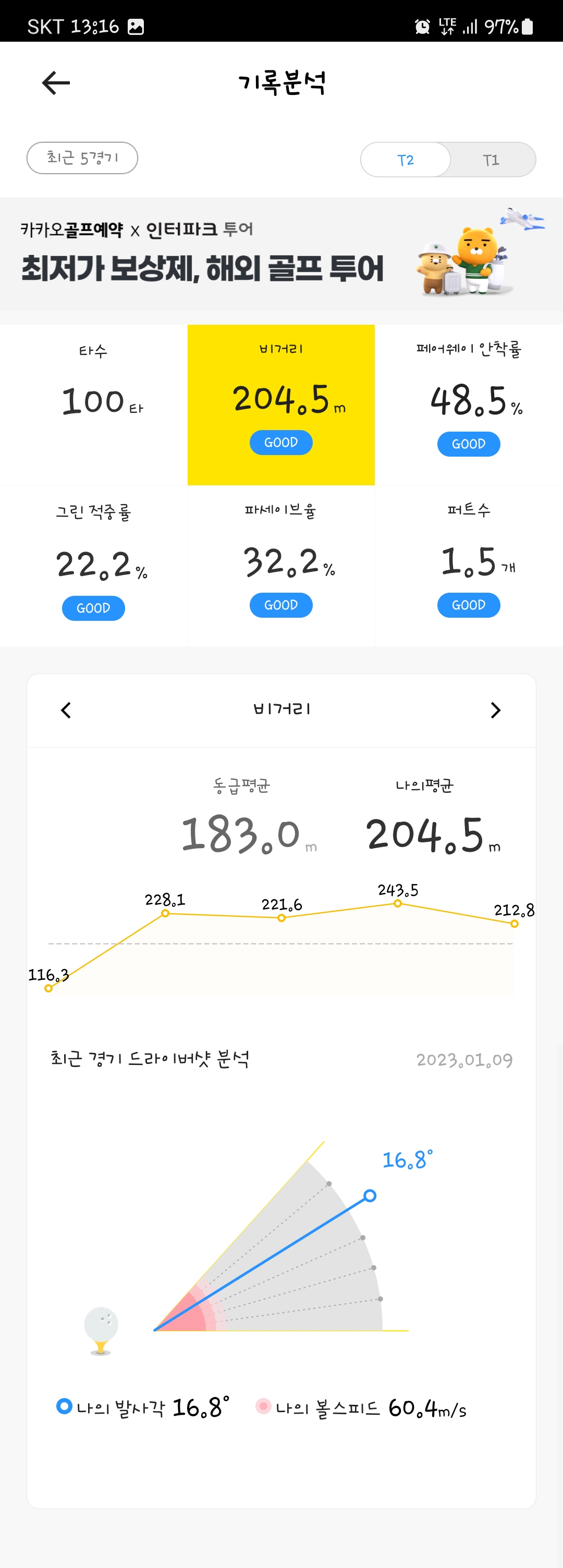Select the 퍼트수 stat tile

click(469, 566)
